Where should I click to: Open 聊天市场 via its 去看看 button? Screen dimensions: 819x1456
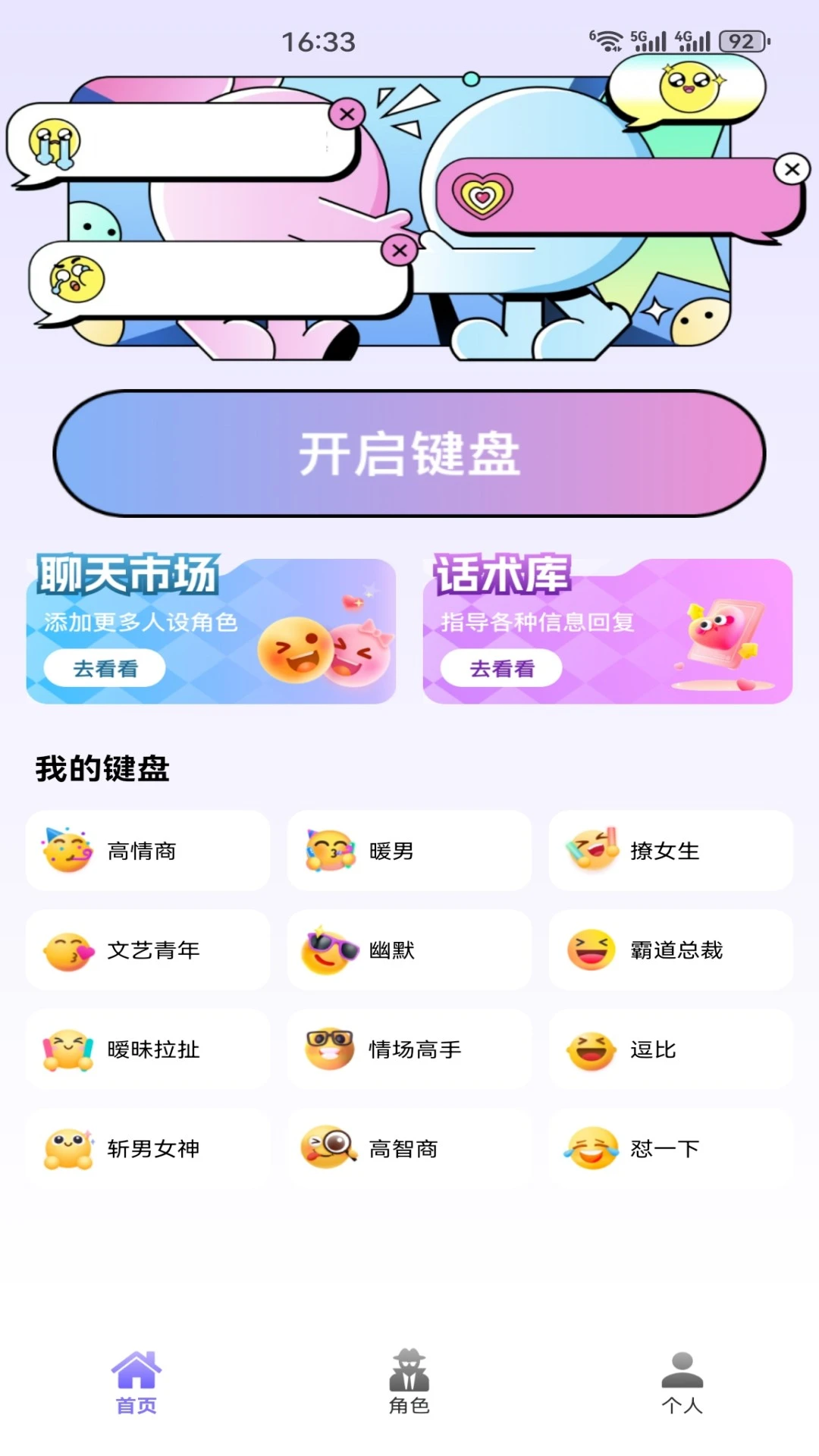(x=105, y=668)
